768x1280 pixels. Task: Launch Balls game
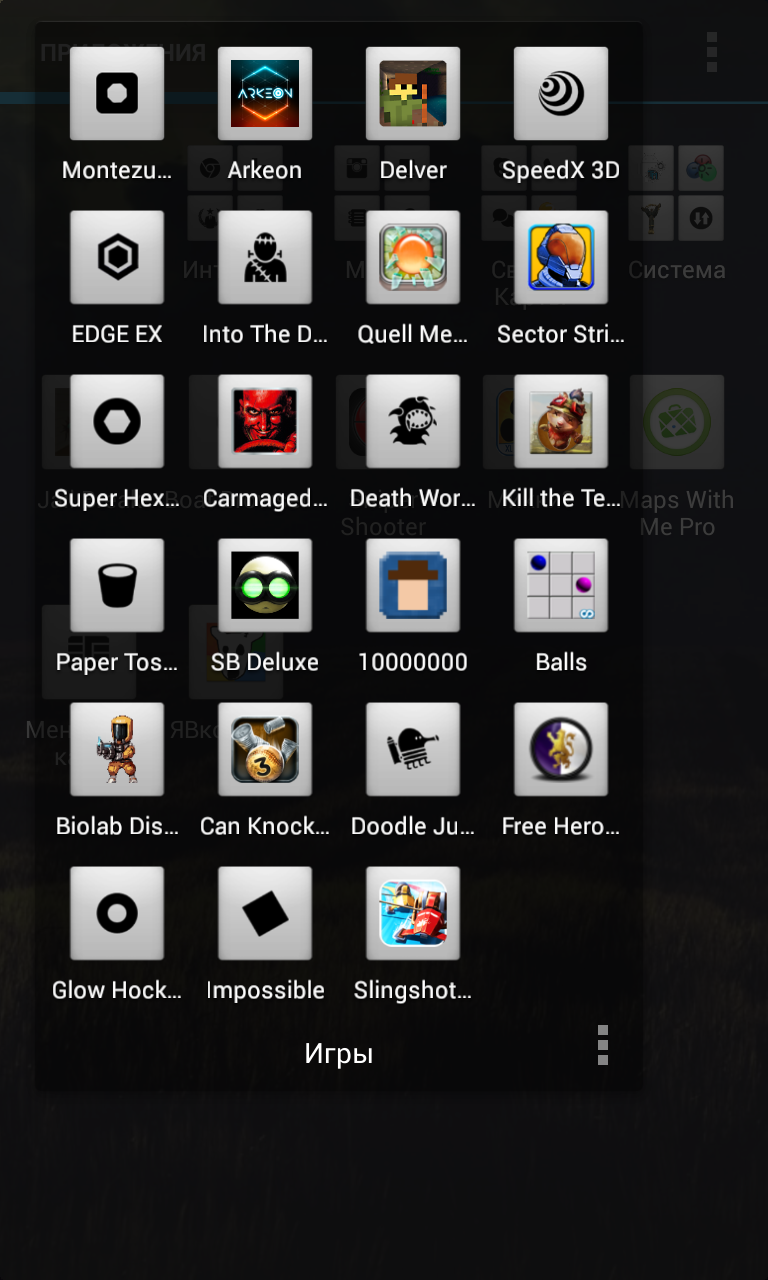561,586
